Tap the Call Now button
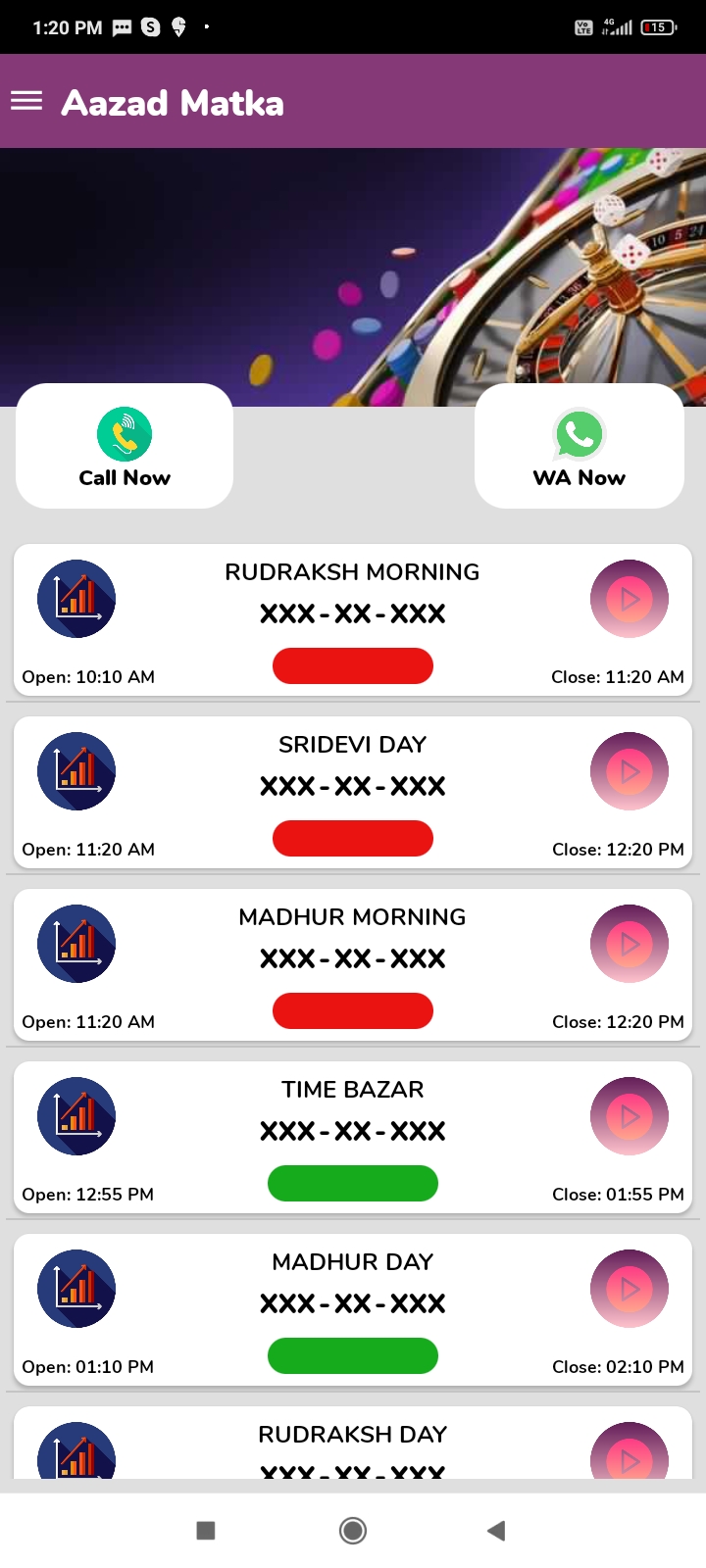This screenshot has height=1568, width=706. 125,446
